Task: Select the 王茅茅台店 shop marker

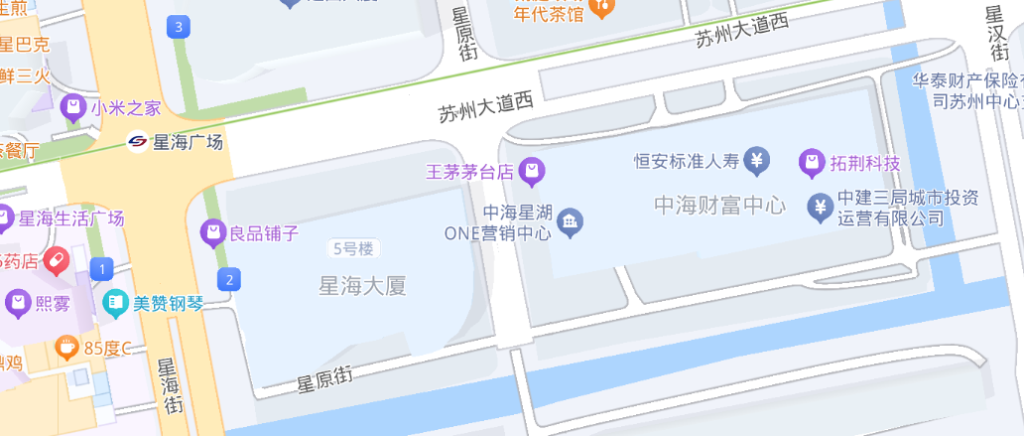Action: [x=535, y=172]
